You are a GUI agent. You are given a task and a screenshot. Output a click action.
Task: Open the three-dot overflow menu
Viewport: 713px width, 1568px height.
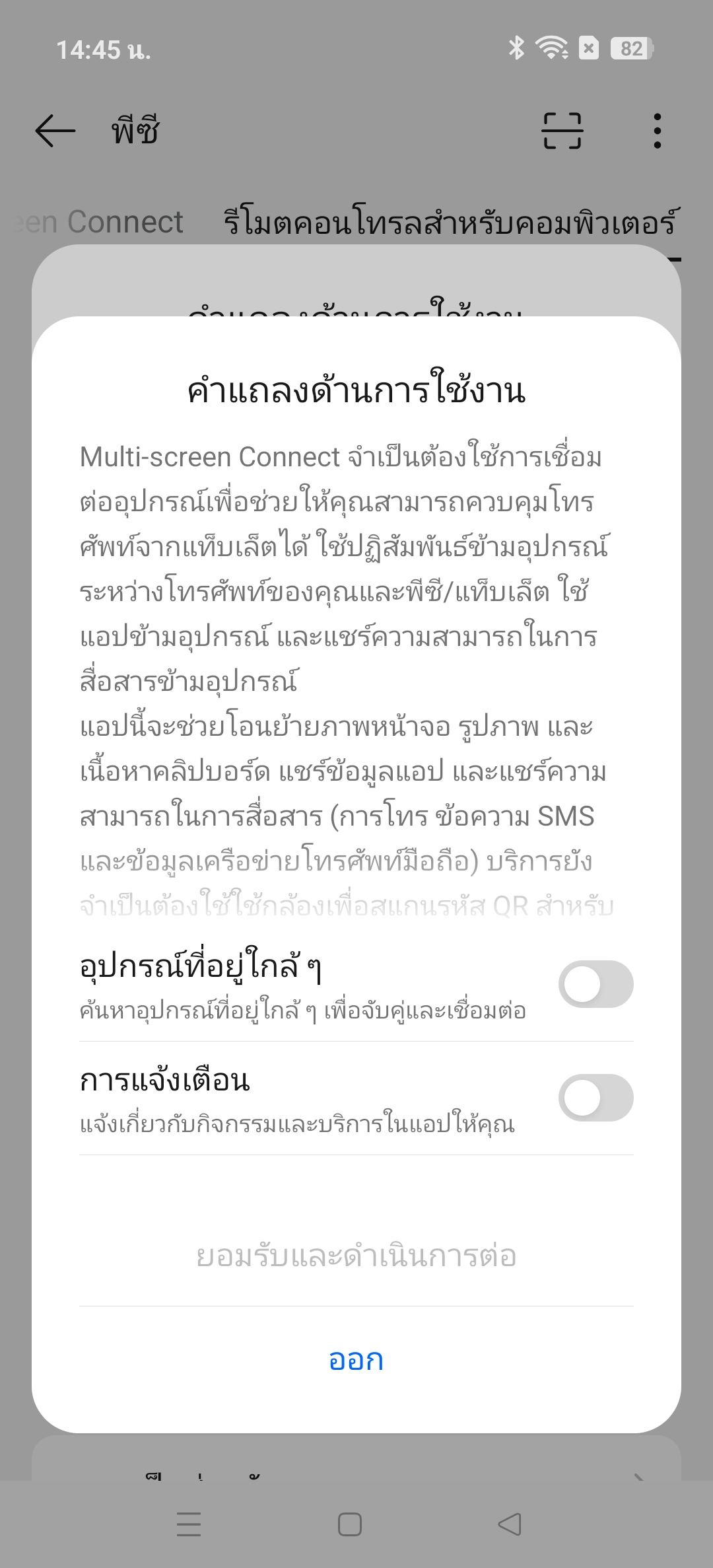point(657,130)
